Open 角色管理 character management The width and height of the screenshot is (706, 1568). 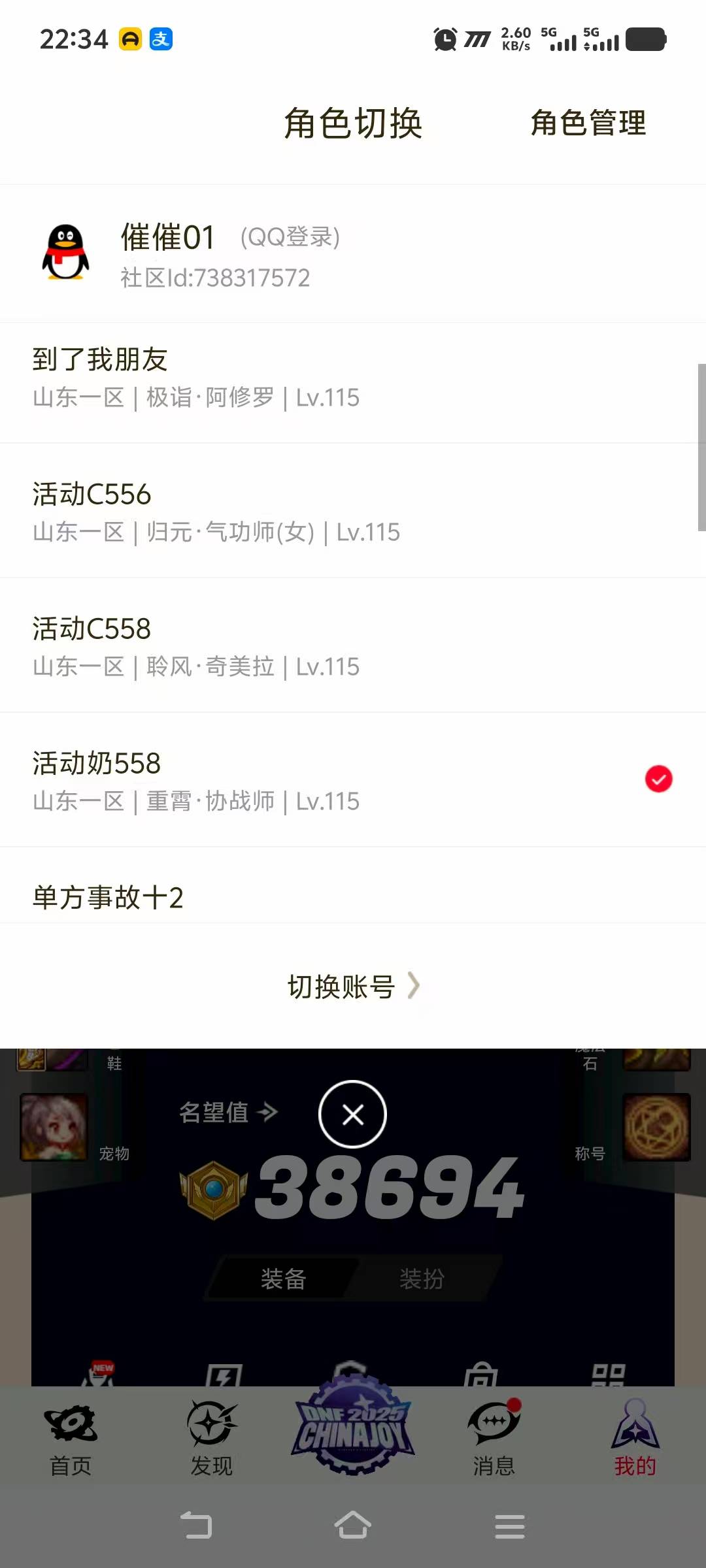[588, 124]
